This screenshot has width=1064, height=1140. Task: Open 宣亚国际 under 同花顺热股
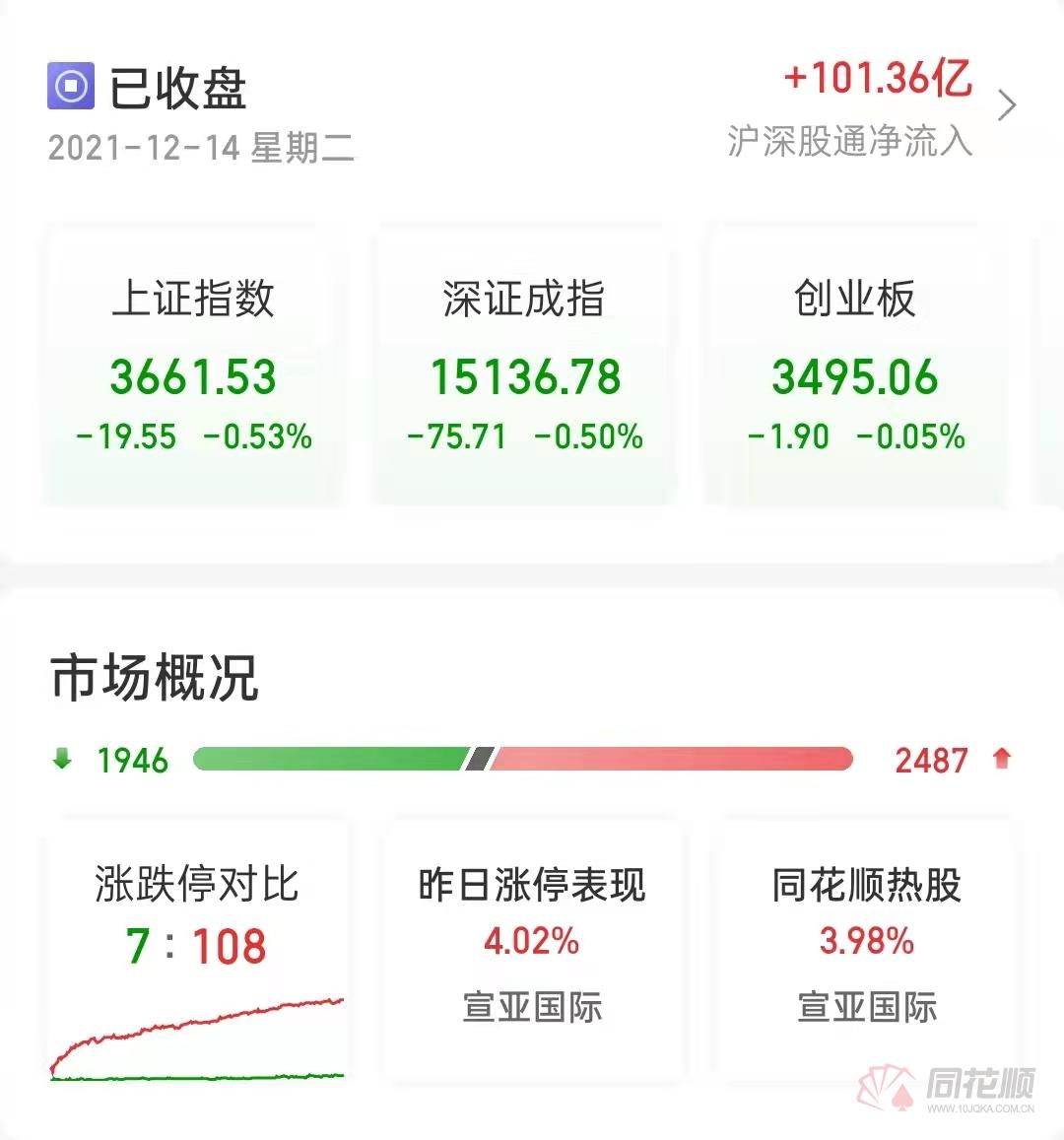(x=868, y=1007)
